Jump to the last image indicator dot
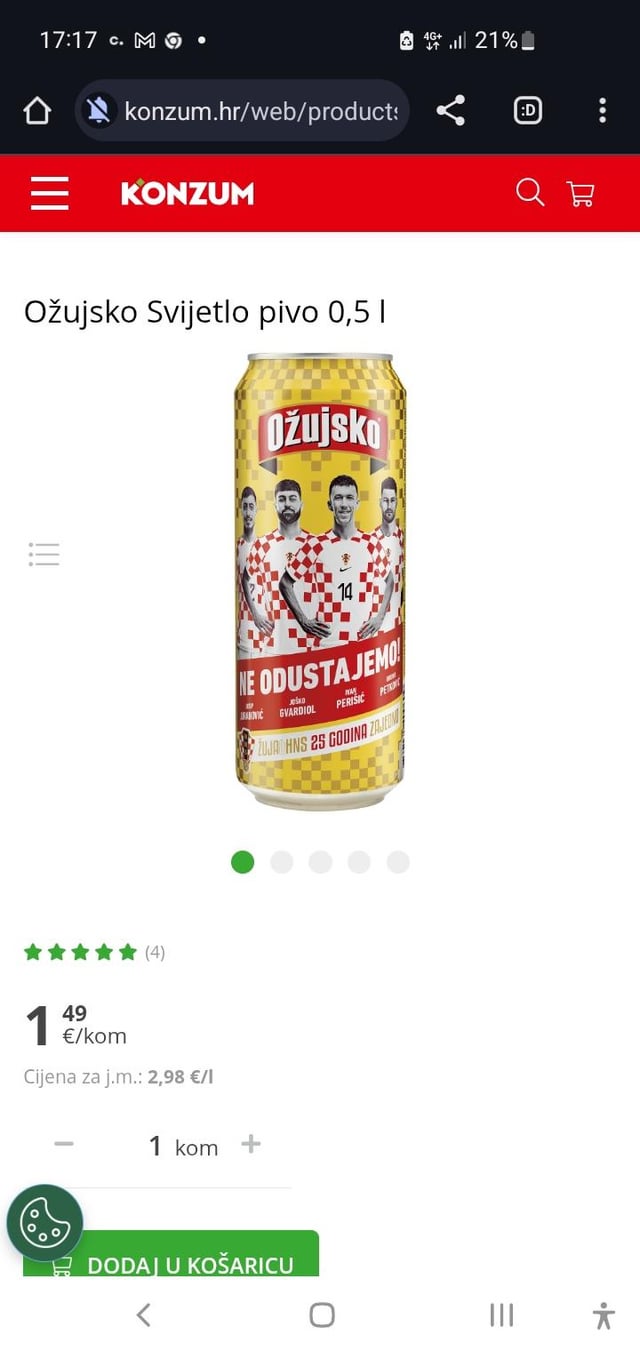This screenshot has width=640, height=1351. (398, 862)
